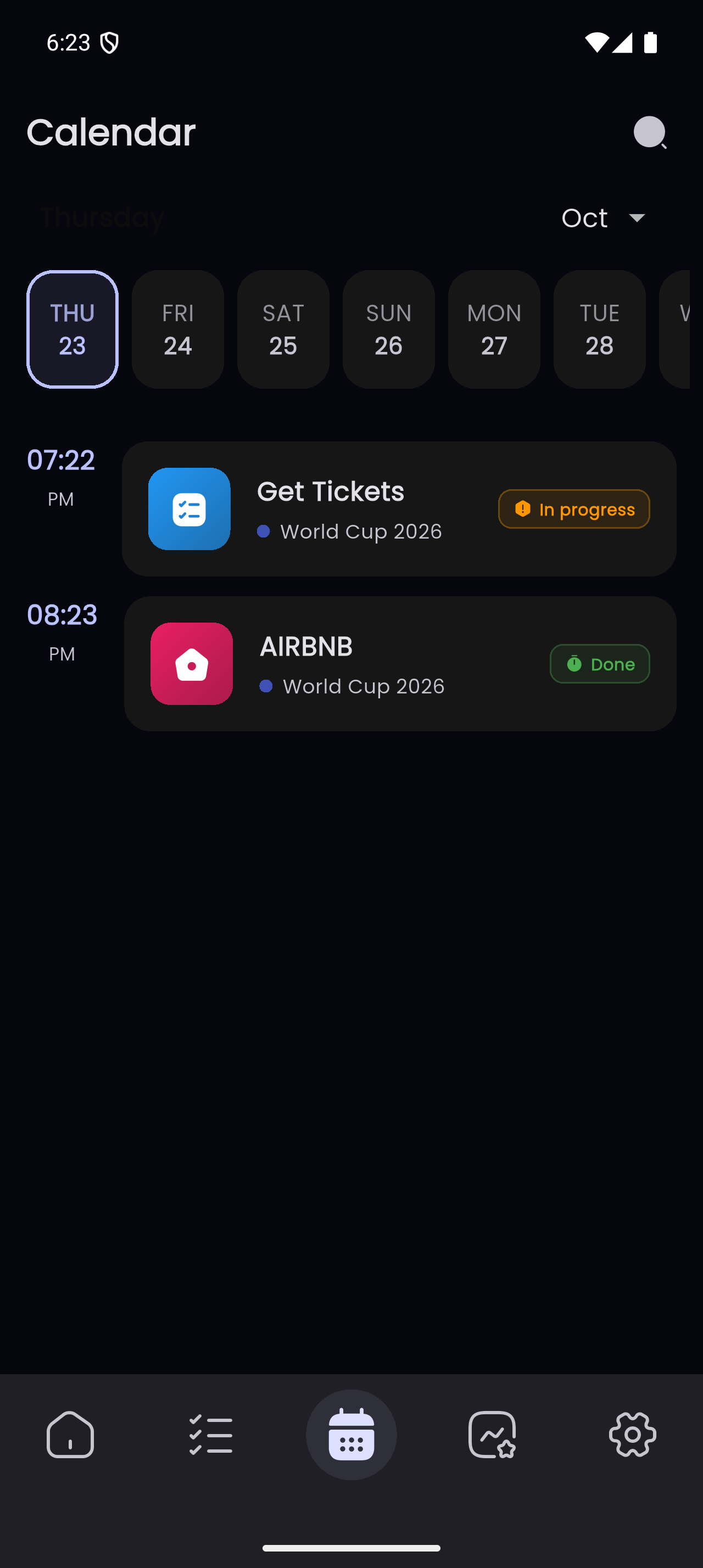Expand the Oct month dropdown
Viewport: 703px width, 1568px height.
[604, 218]
